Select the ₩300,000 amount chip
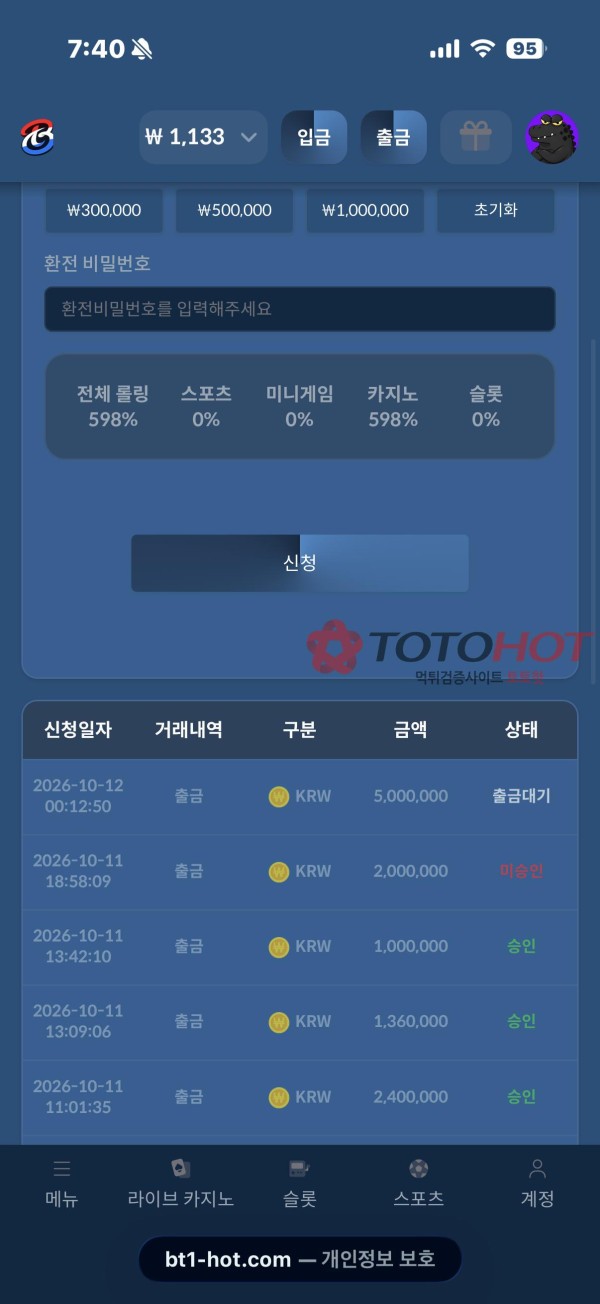600x1304 pixels. point(104,211)
